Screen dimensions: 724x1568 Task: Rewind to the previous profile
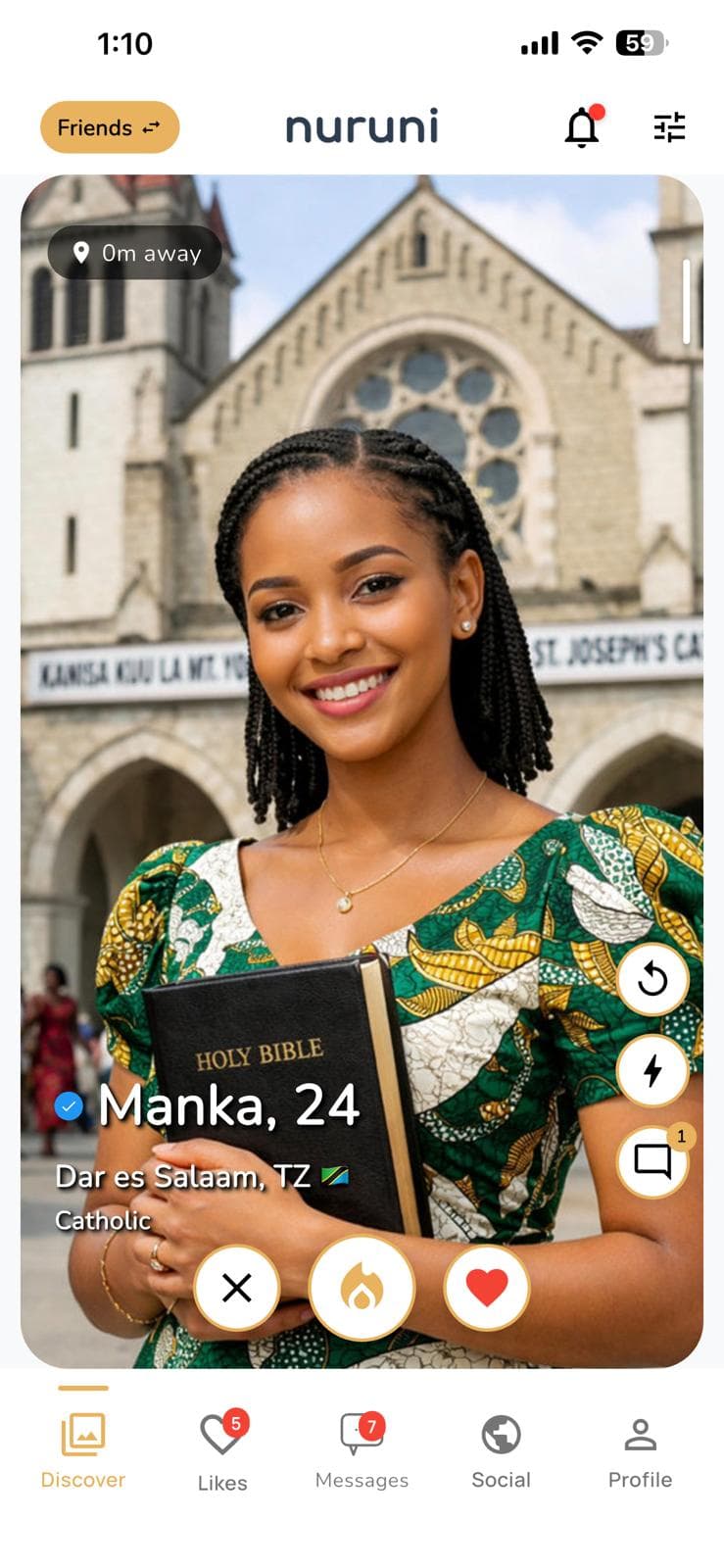click(x=652, y=978)
